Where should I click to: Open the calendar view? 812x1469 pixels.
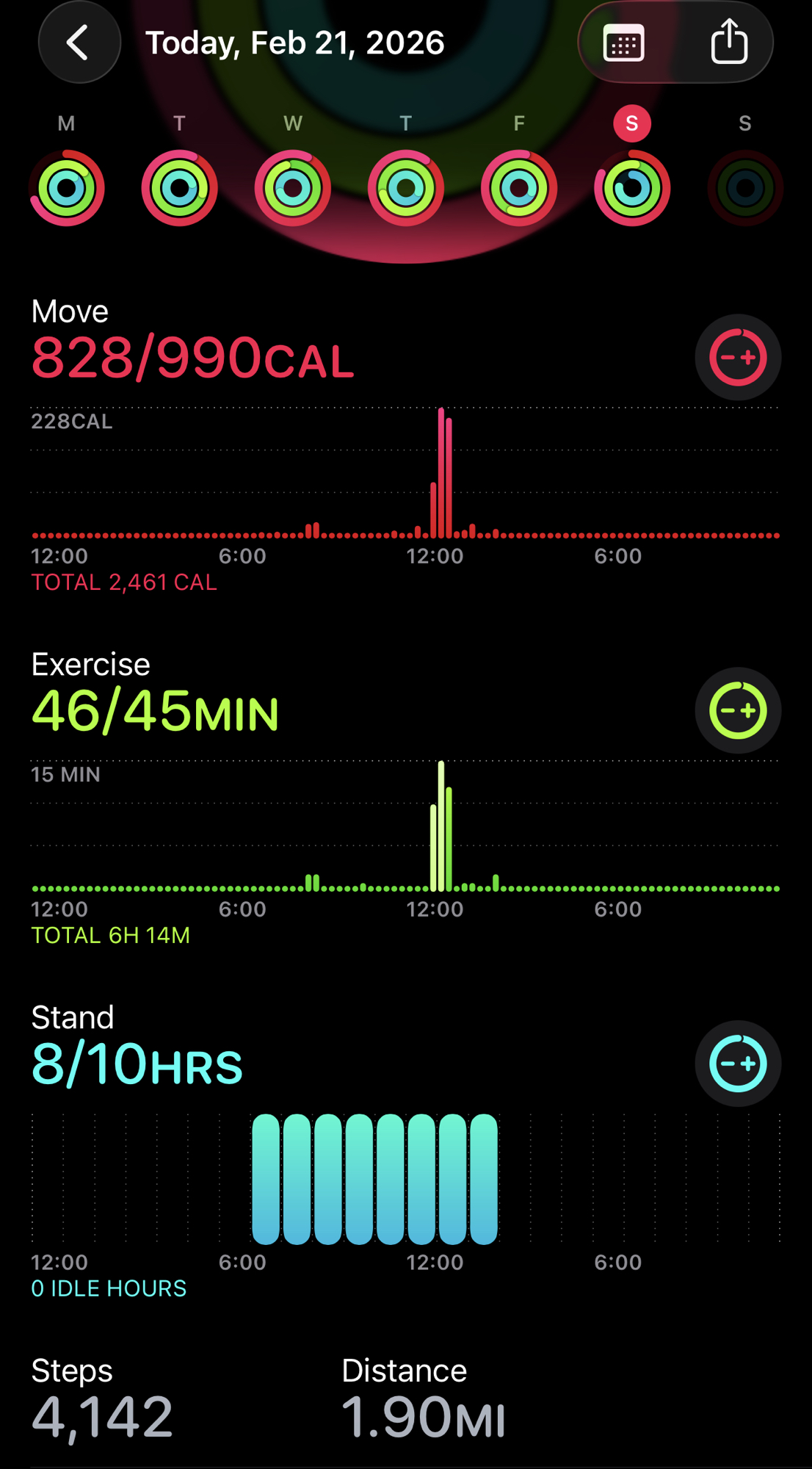coord(623,43)
